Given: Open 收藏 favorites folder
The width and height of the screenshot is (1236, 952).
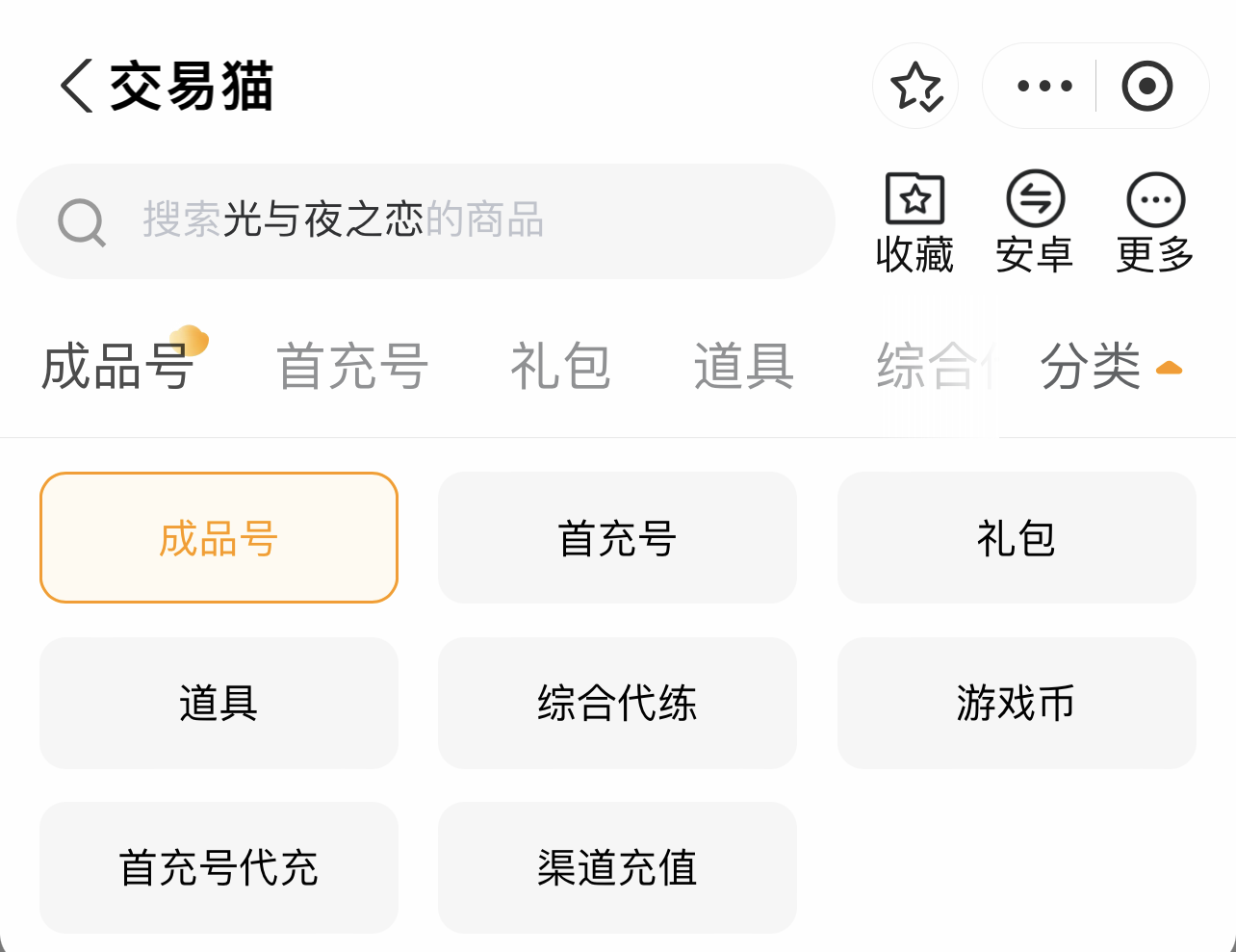Looking at the screenshot, I should tap(914, 223).
